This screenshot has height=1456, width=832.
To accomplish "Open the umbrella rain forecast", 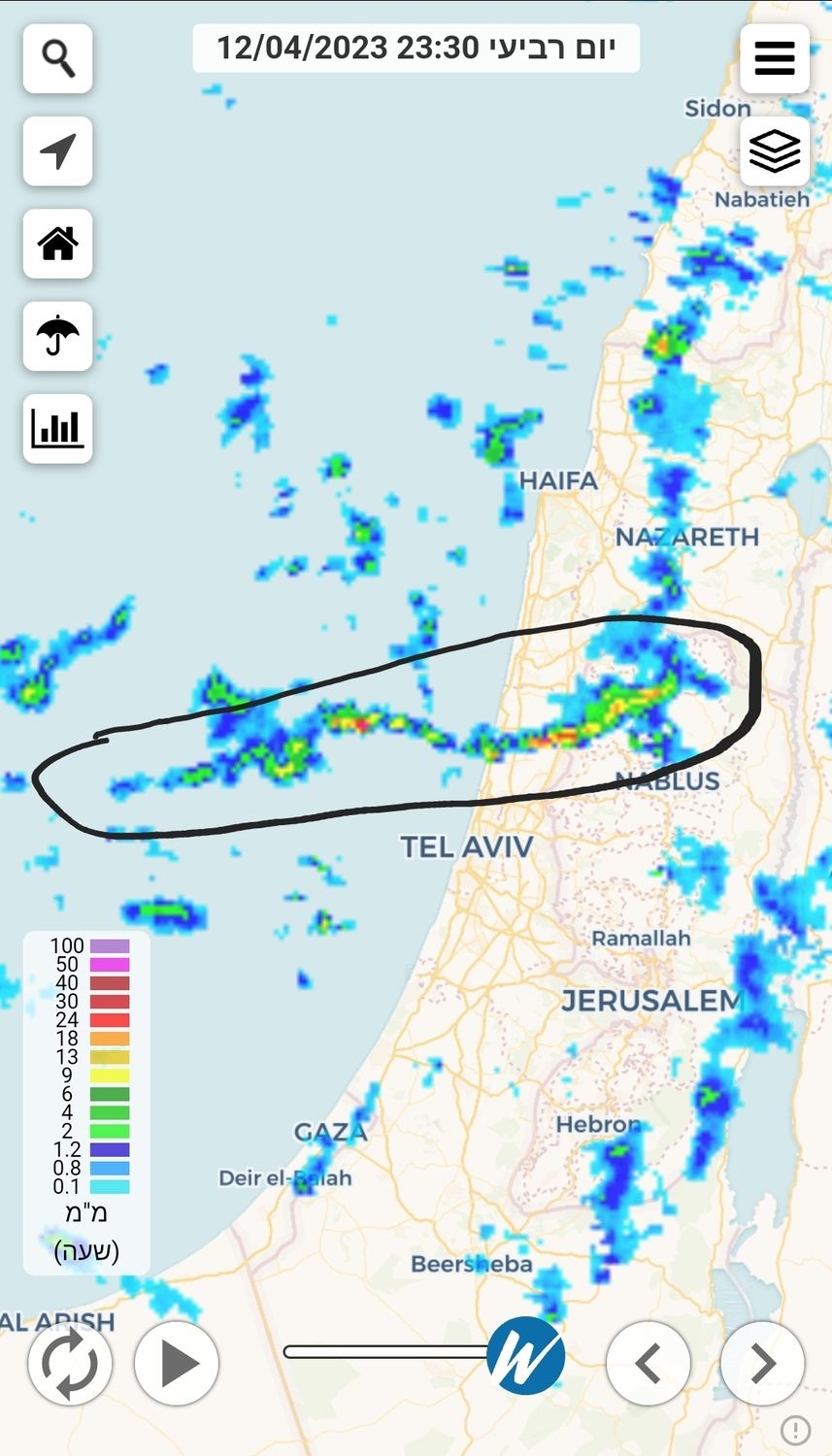I will click(x=58, y=336).
